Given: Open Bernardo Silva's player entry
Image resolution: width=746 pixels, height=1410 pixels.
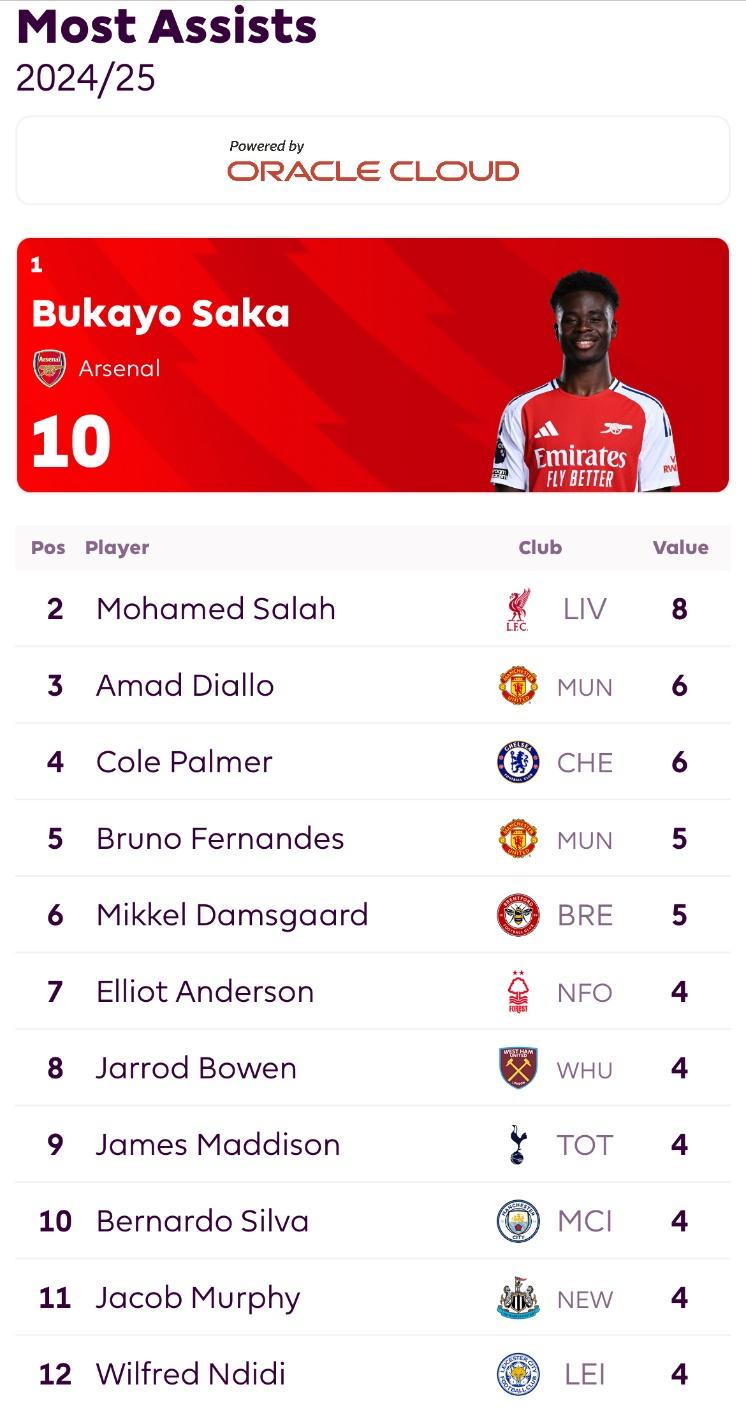Looking at the screenshot, I should point(373,1221).
